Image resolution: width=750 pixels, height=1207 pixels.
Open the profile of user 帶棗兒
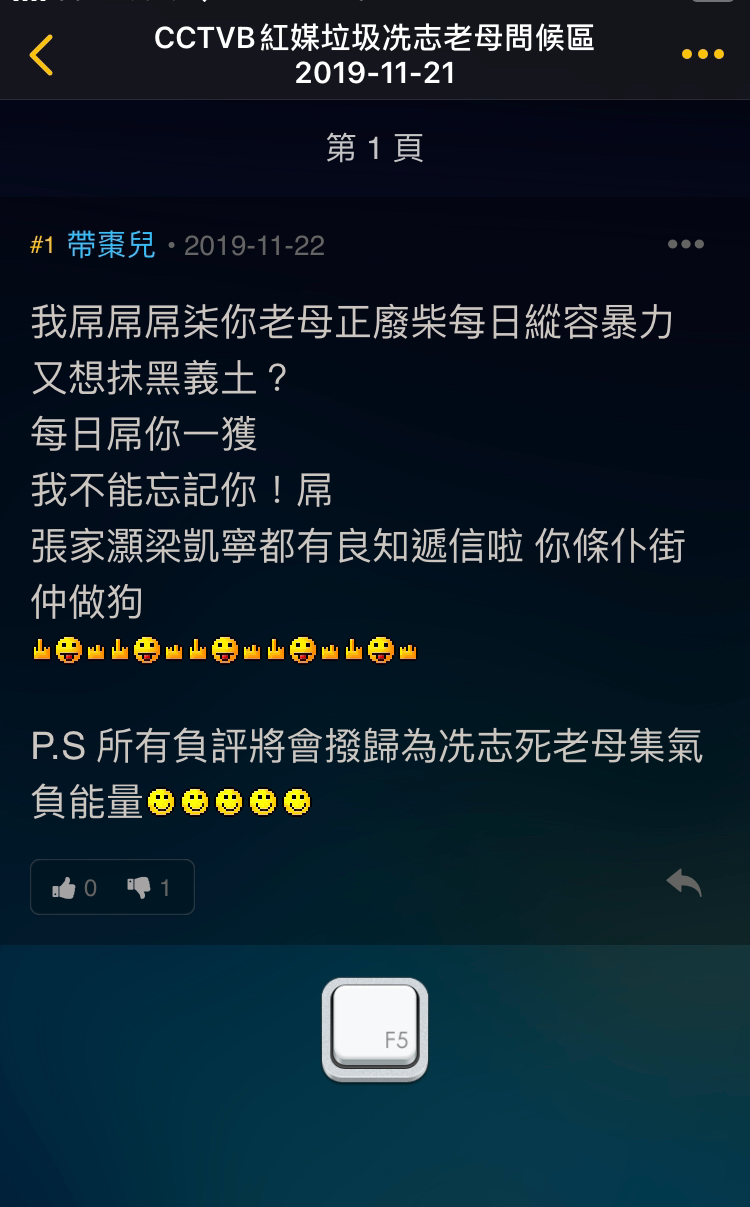pyautogui.click(x=112, y=245)
